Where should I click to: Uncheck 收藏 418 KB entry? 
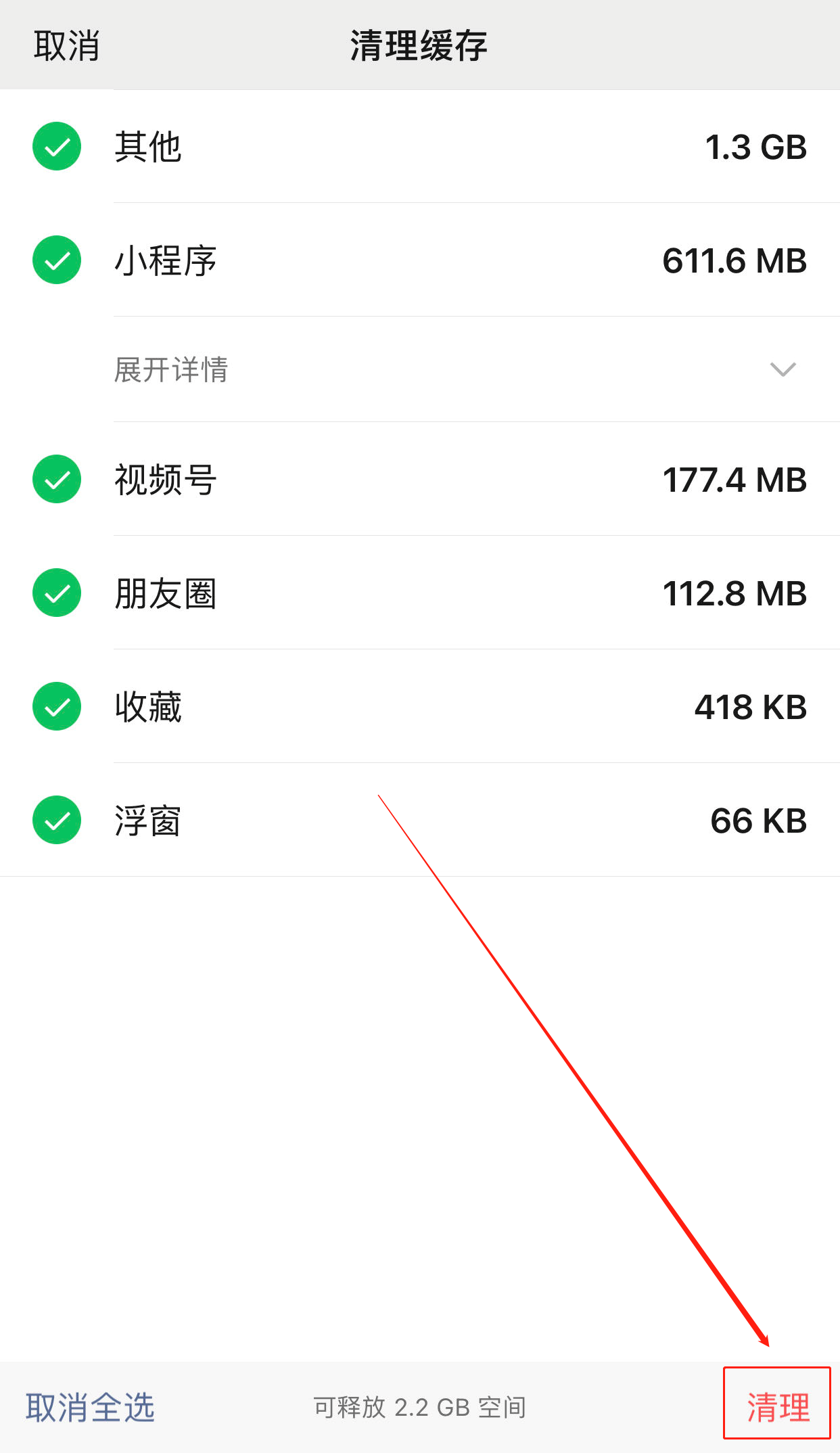pyautogui.click(x=57, y=706)
